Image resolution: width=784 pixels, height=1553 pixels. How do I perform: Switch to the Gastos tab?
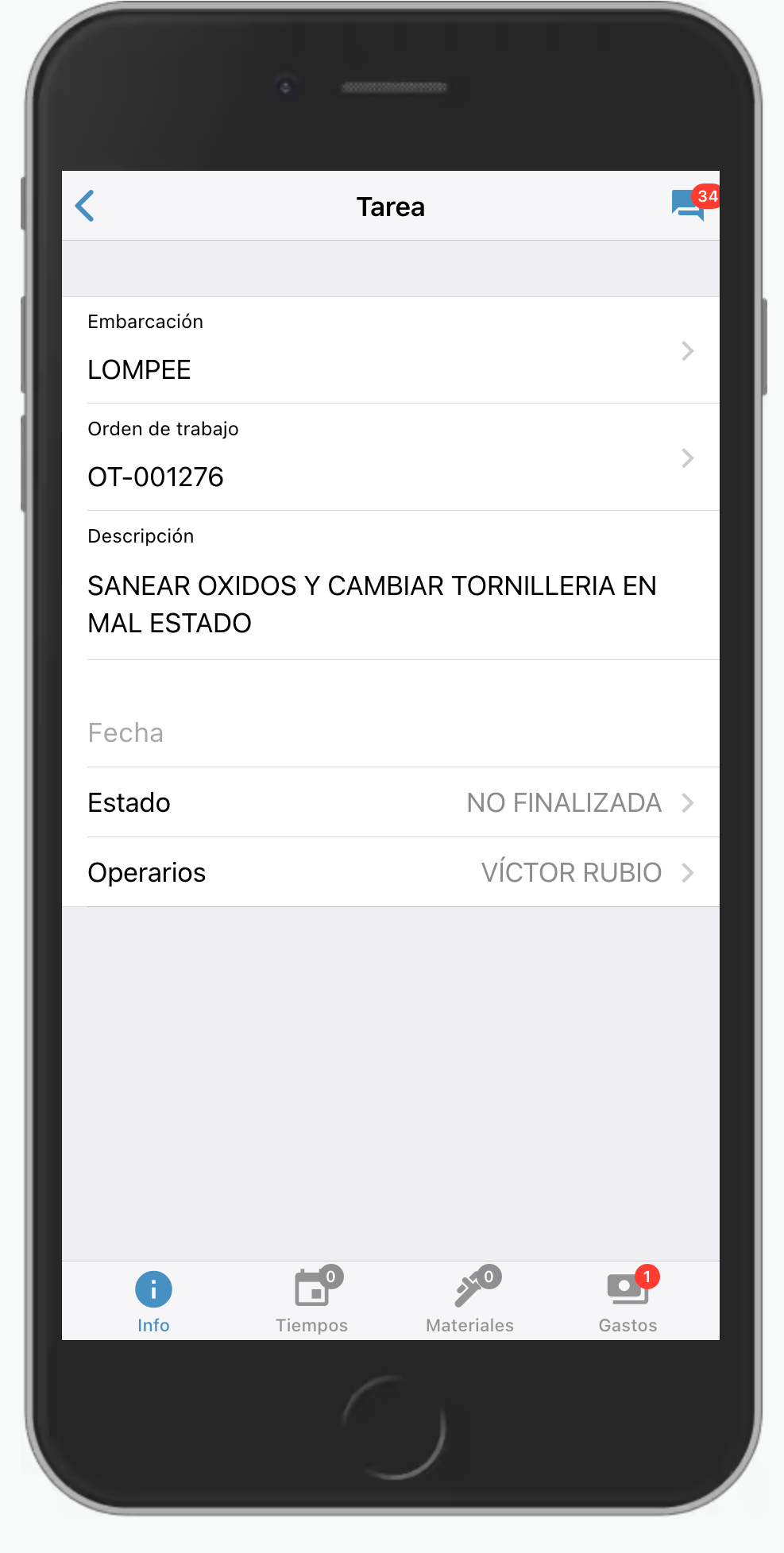click(628, 1300)
